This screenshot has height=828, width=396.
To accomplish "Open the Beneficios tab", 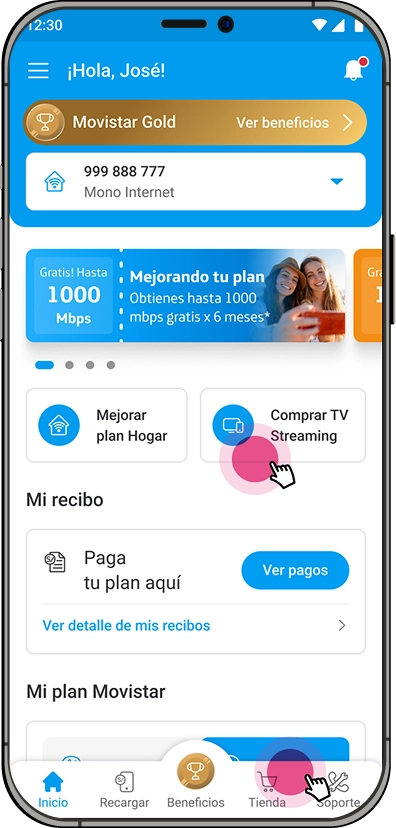I will pos(196,782).
